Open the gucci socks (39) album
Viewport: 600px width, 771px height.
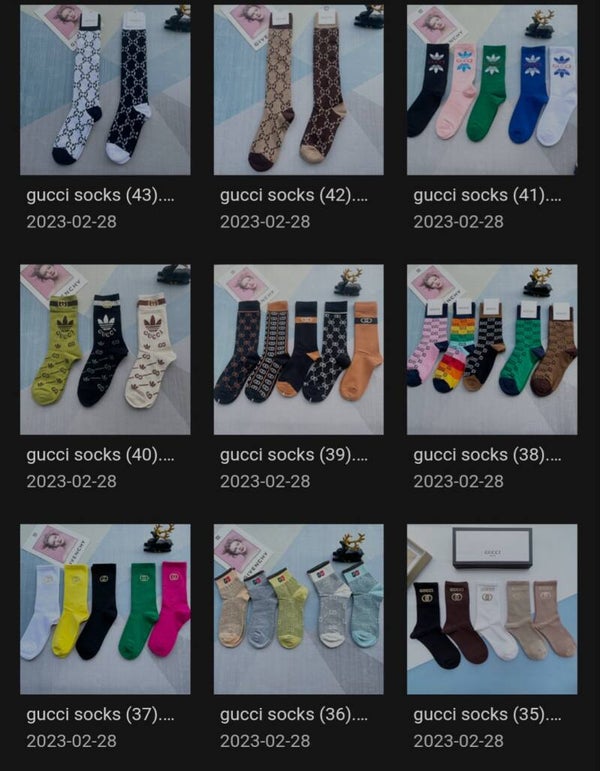[298, 349]
